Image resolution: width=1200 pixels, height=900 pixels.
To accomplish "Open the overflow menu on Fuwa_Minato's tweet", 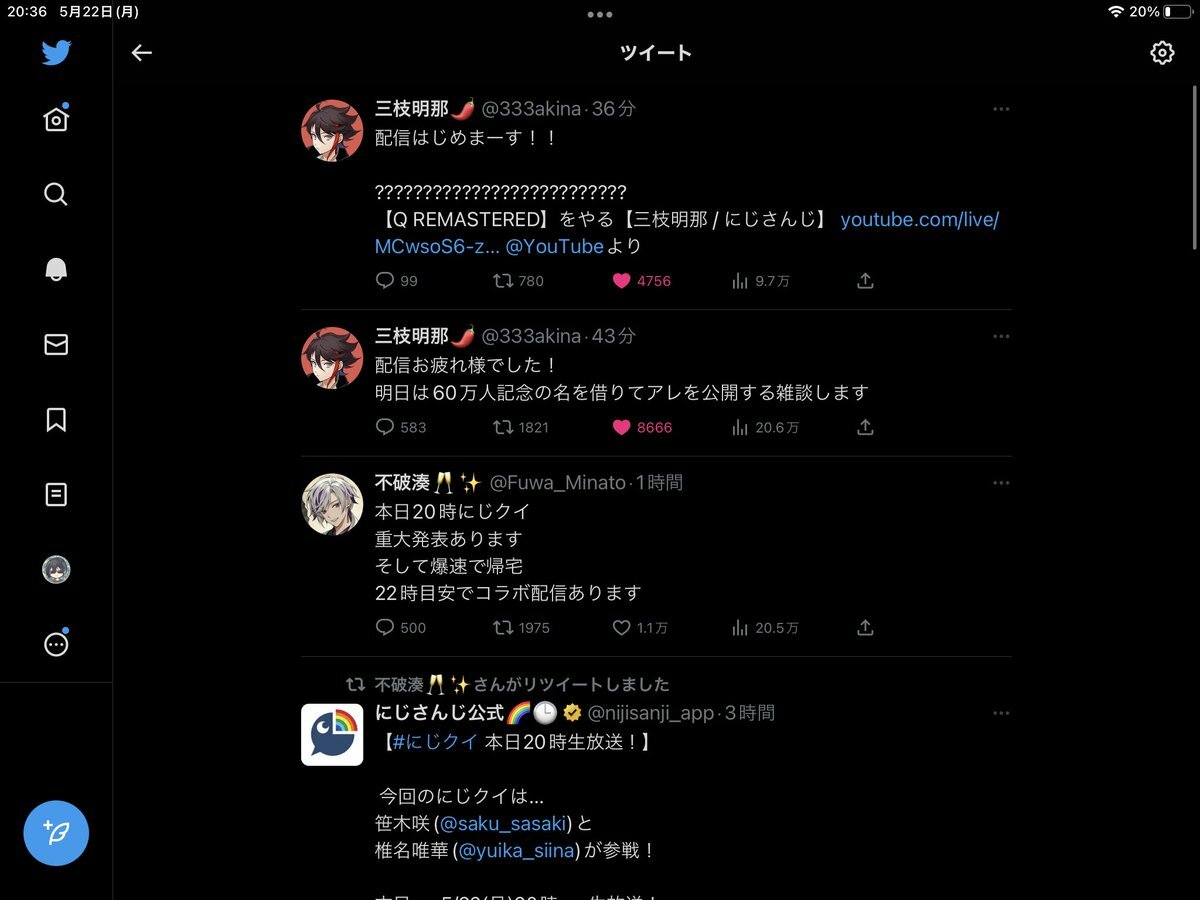I will (x=1000, y=483).
